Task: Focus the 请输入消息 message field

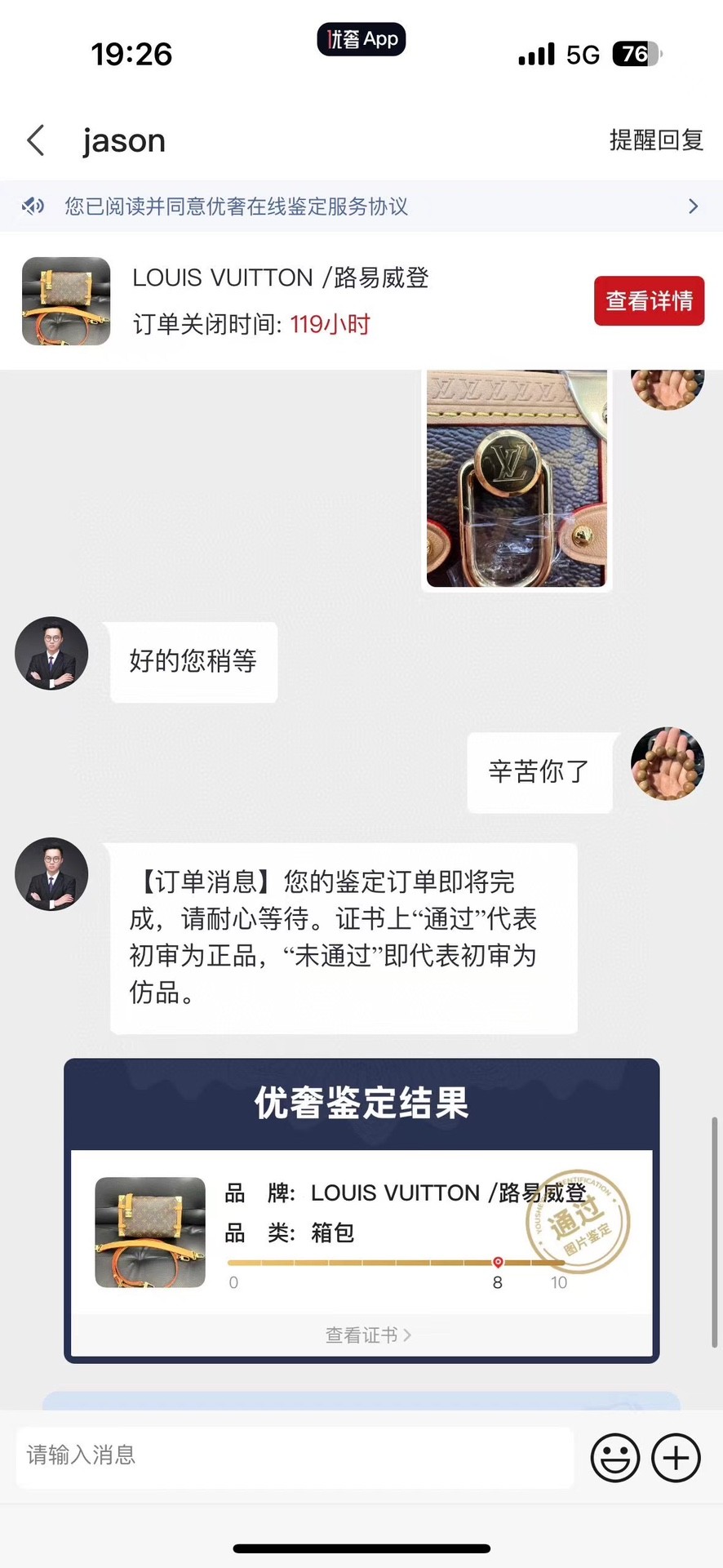Action: coord(294,1455)
